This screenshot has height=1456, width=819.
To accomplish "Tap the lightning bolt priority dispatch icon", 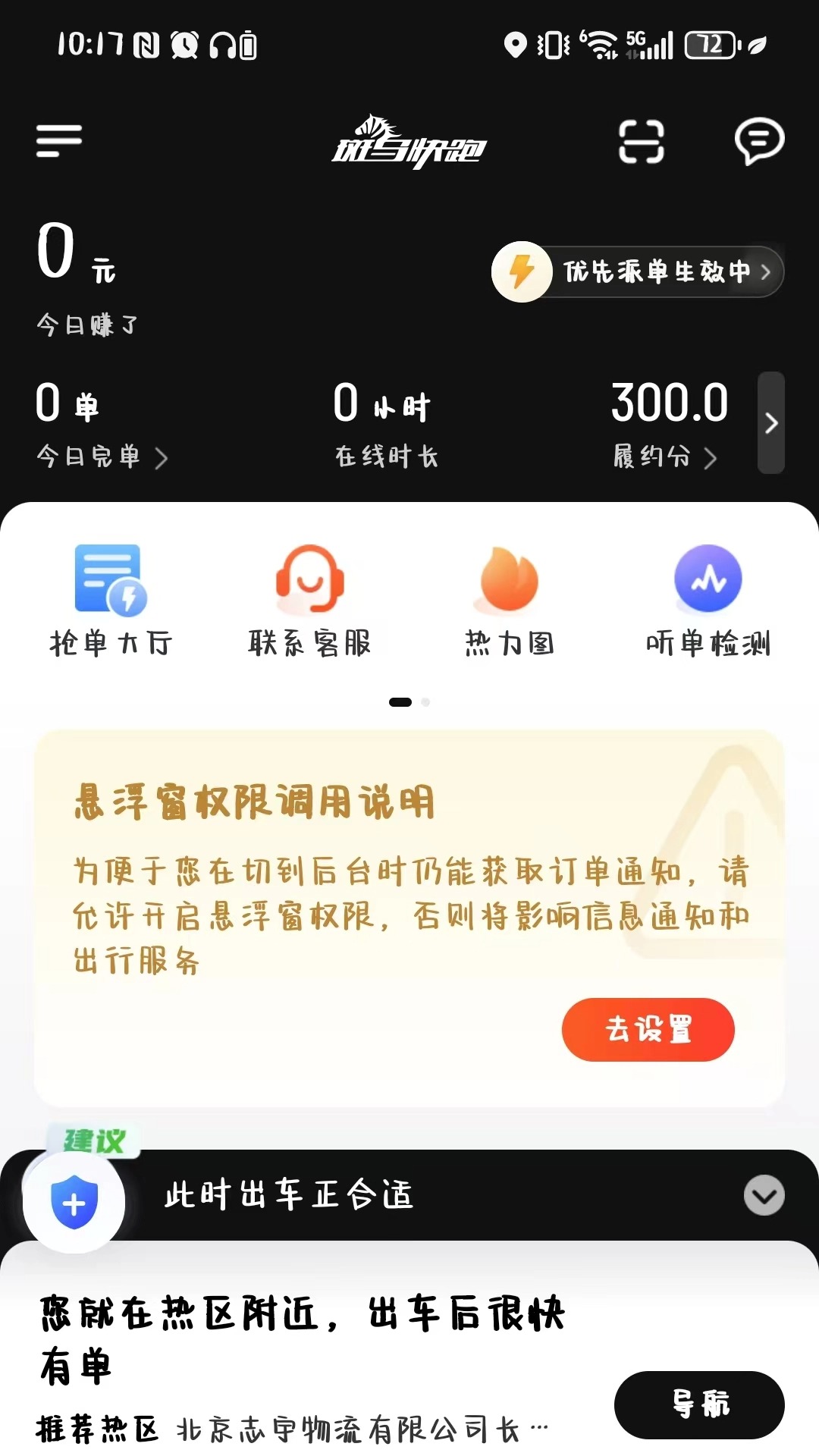I will pyautogui.click(x=522, y=272).
